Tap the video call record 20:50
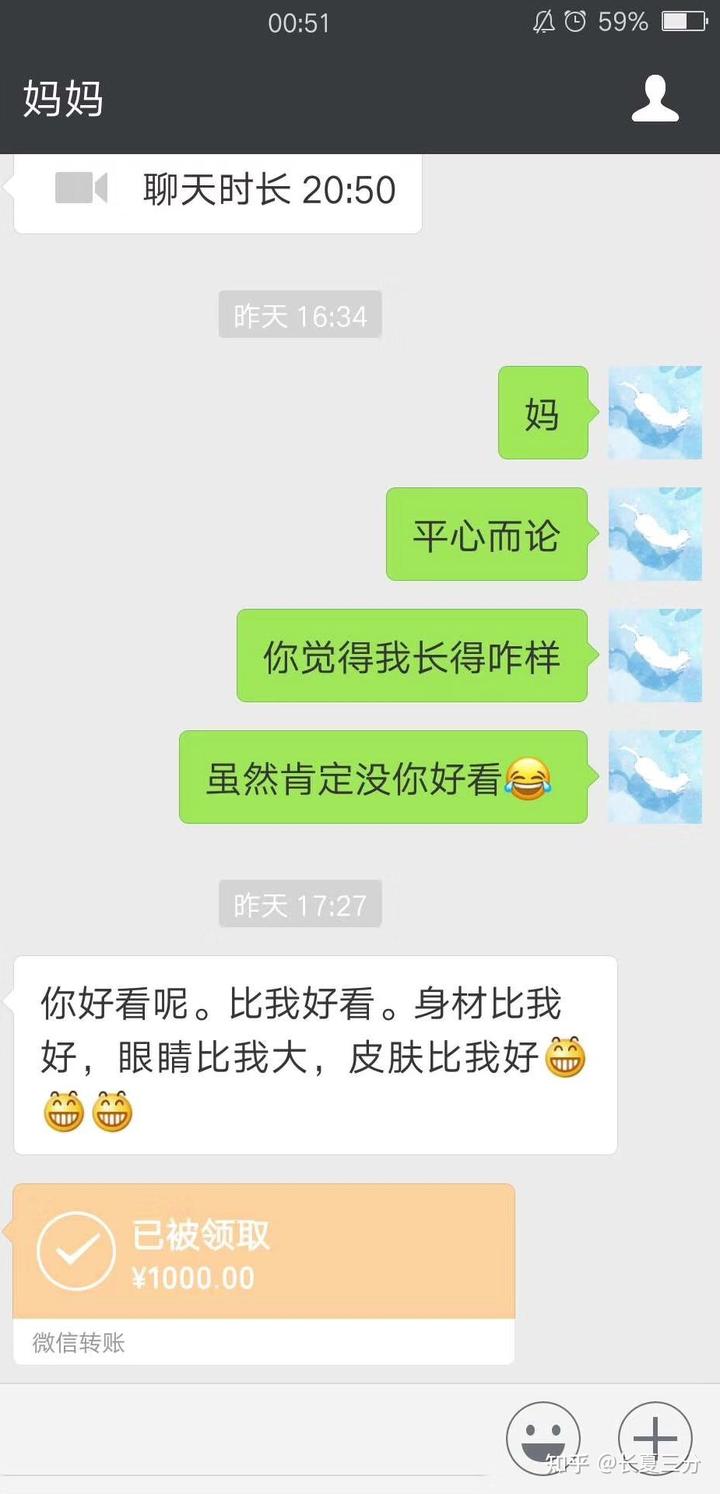 (x=218, y=190)
